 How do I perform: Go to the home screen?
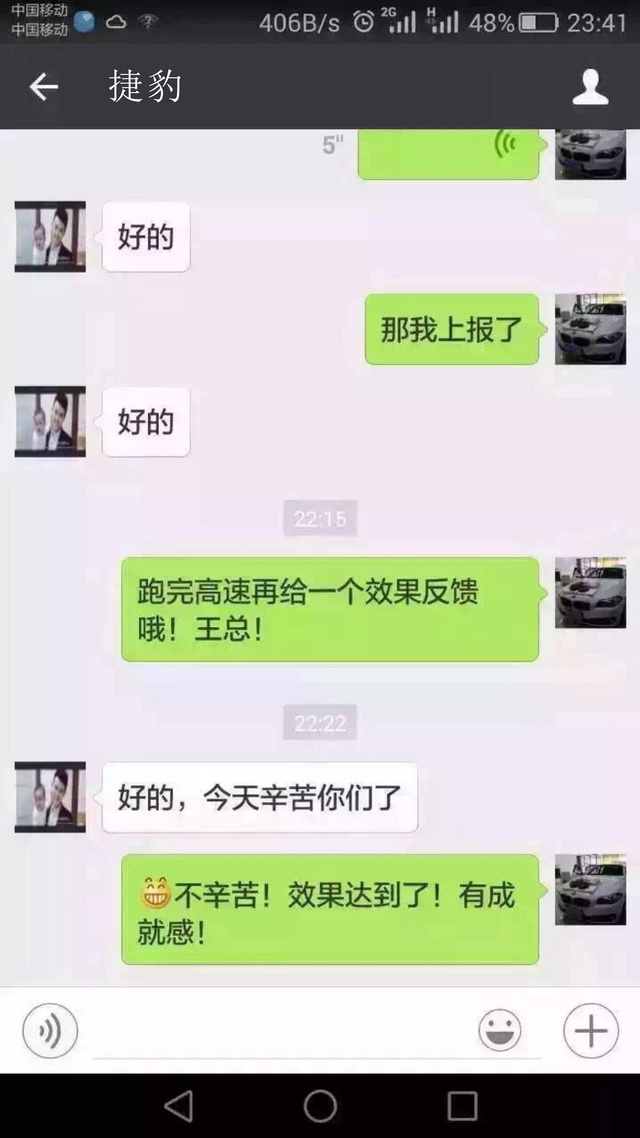point(320,1105)
